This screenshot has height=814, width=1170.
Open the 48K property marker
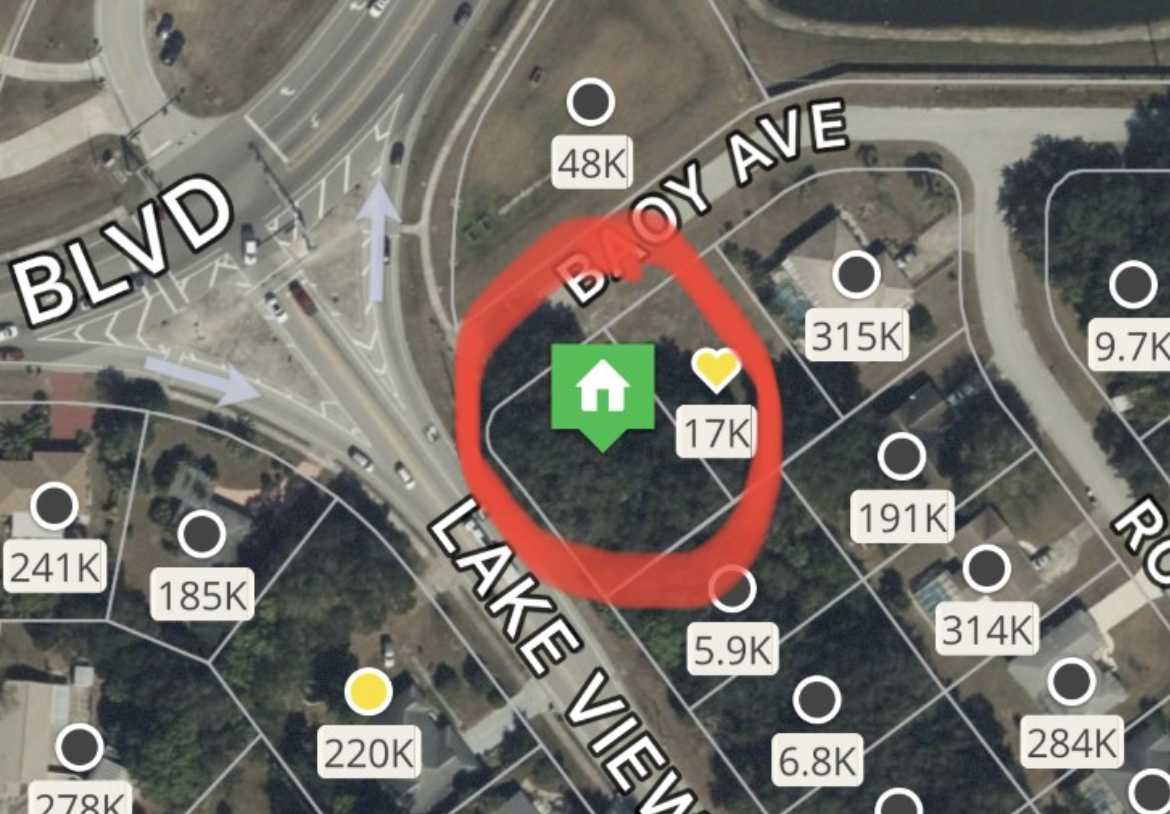click(x=590, y=103)
